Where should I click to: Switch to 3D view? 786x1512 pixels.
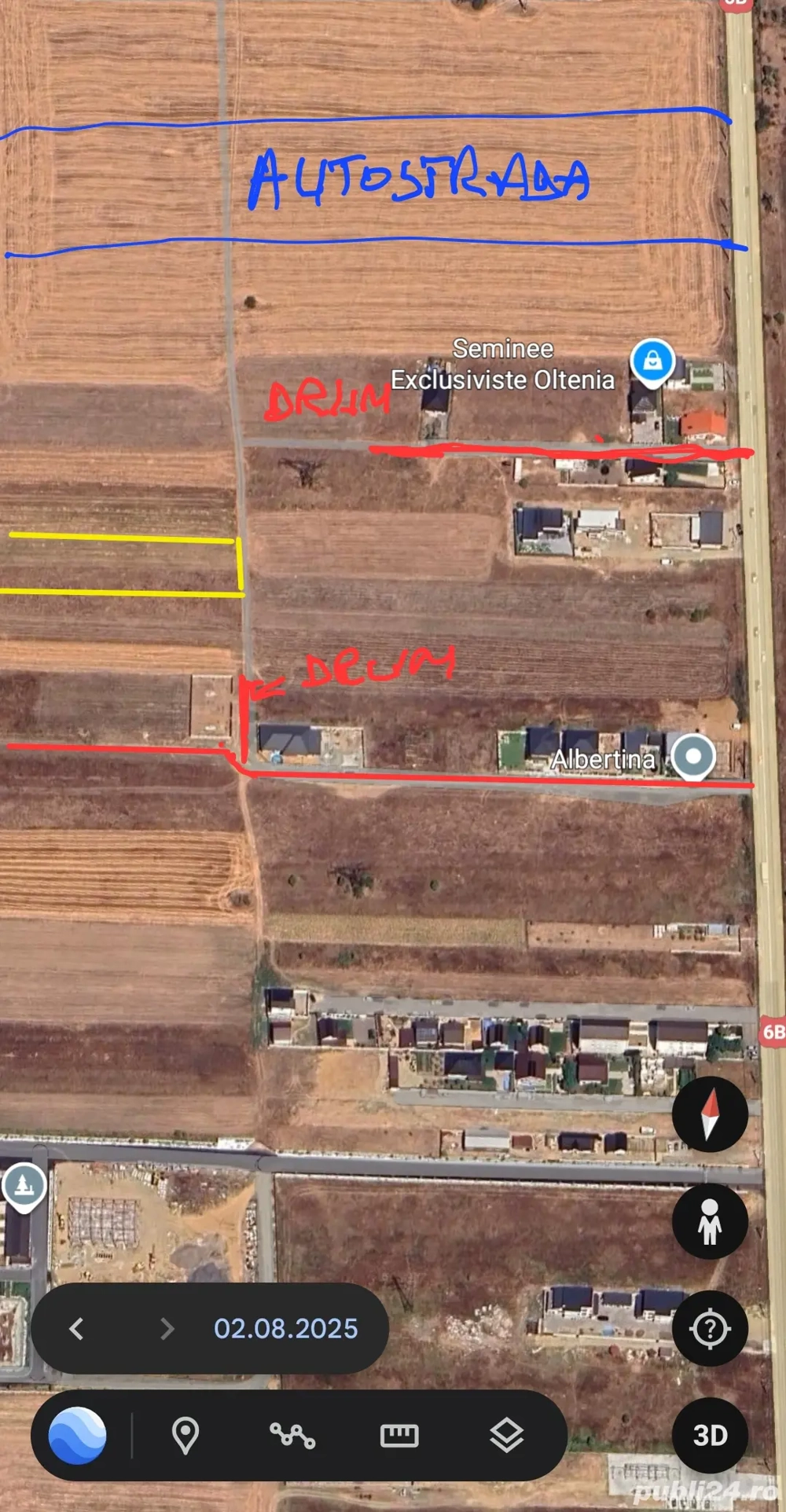(x=710, y=1436)
